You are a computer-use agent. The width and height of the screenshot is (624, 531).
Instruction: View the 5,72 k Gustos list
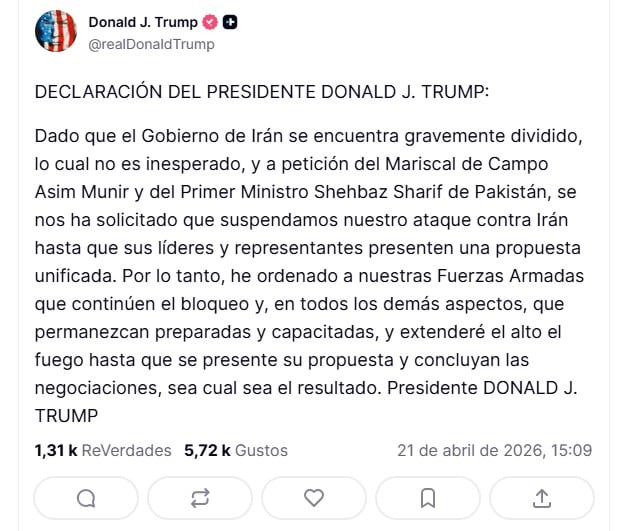pyautogui.click(x=236, y=450)
